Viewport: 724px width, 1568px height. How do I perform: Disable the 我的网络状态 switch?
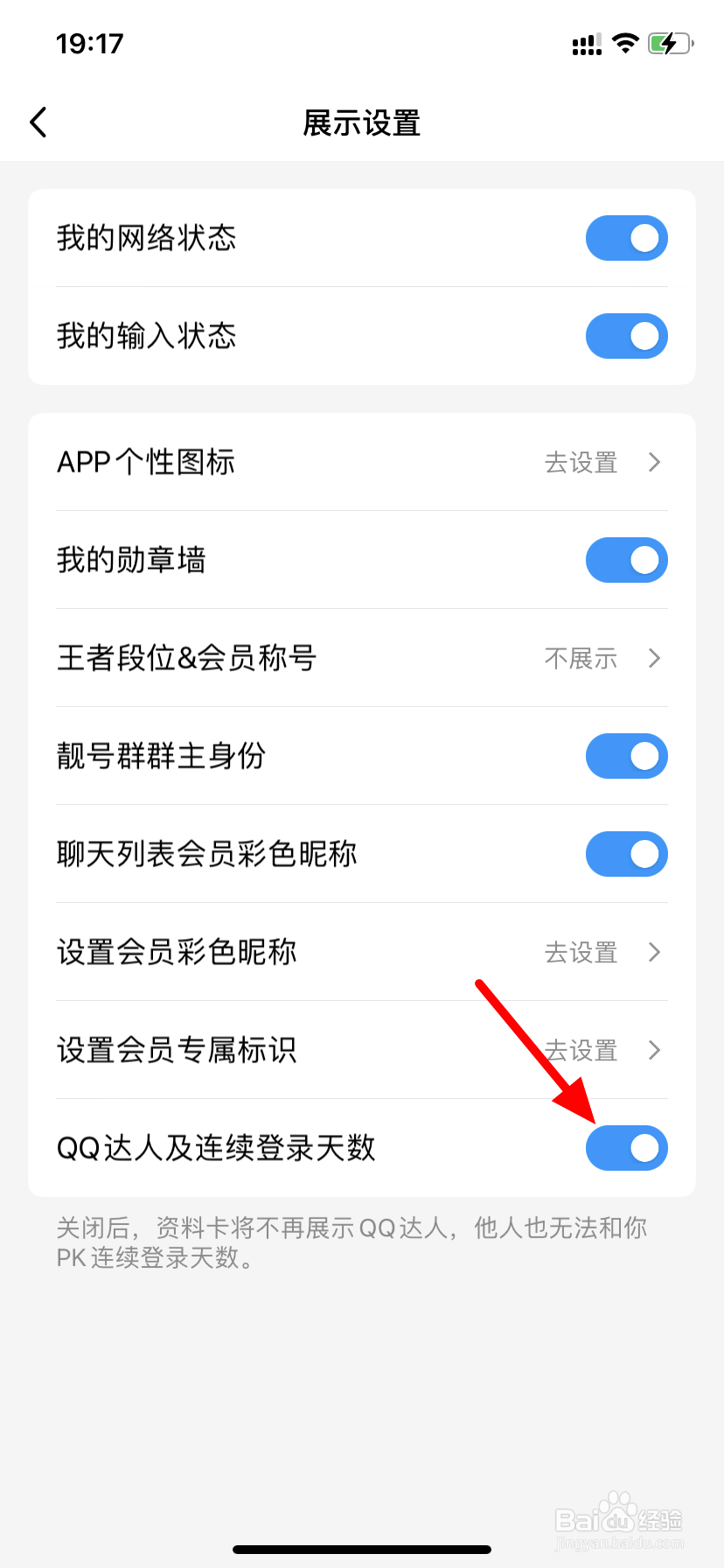pyautogui.click(x=626, y=238)
